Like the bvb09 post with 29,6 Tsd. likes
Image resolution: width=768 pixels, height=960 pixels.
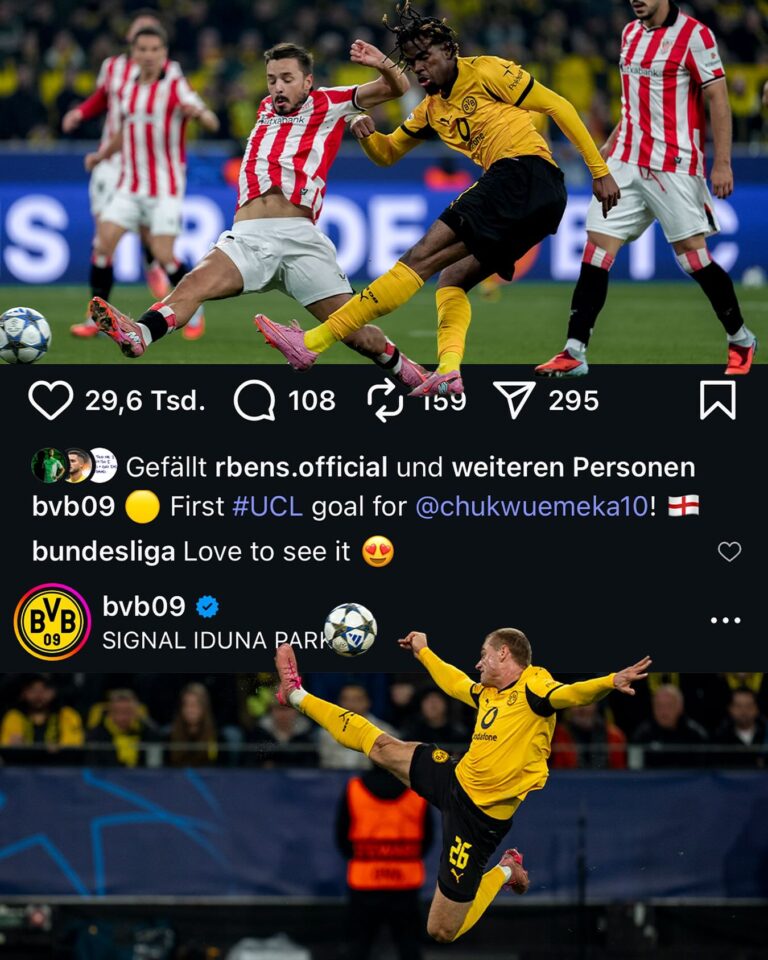[x=50, y=400]
